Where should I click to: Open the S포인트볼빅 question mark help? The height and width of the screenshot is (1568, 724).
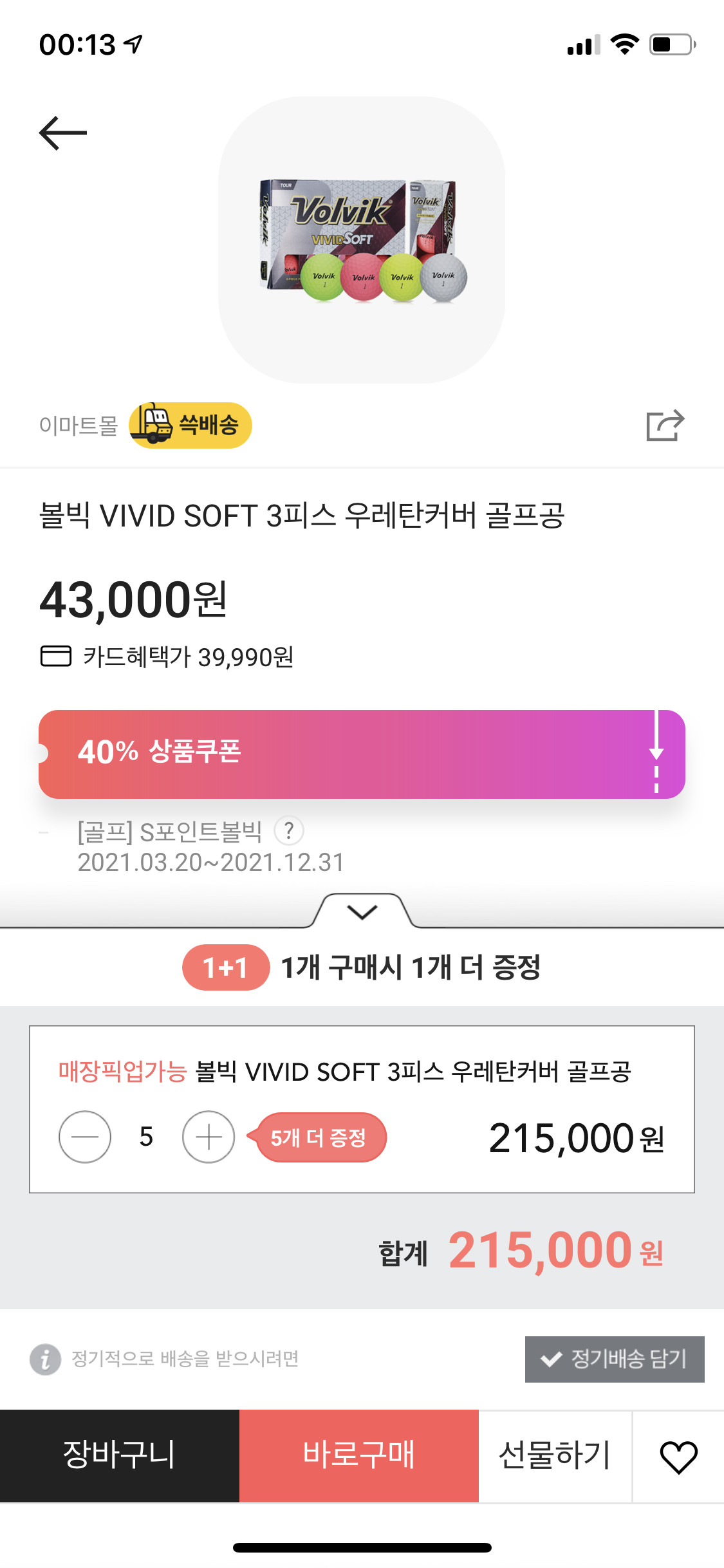click(289, 831)
